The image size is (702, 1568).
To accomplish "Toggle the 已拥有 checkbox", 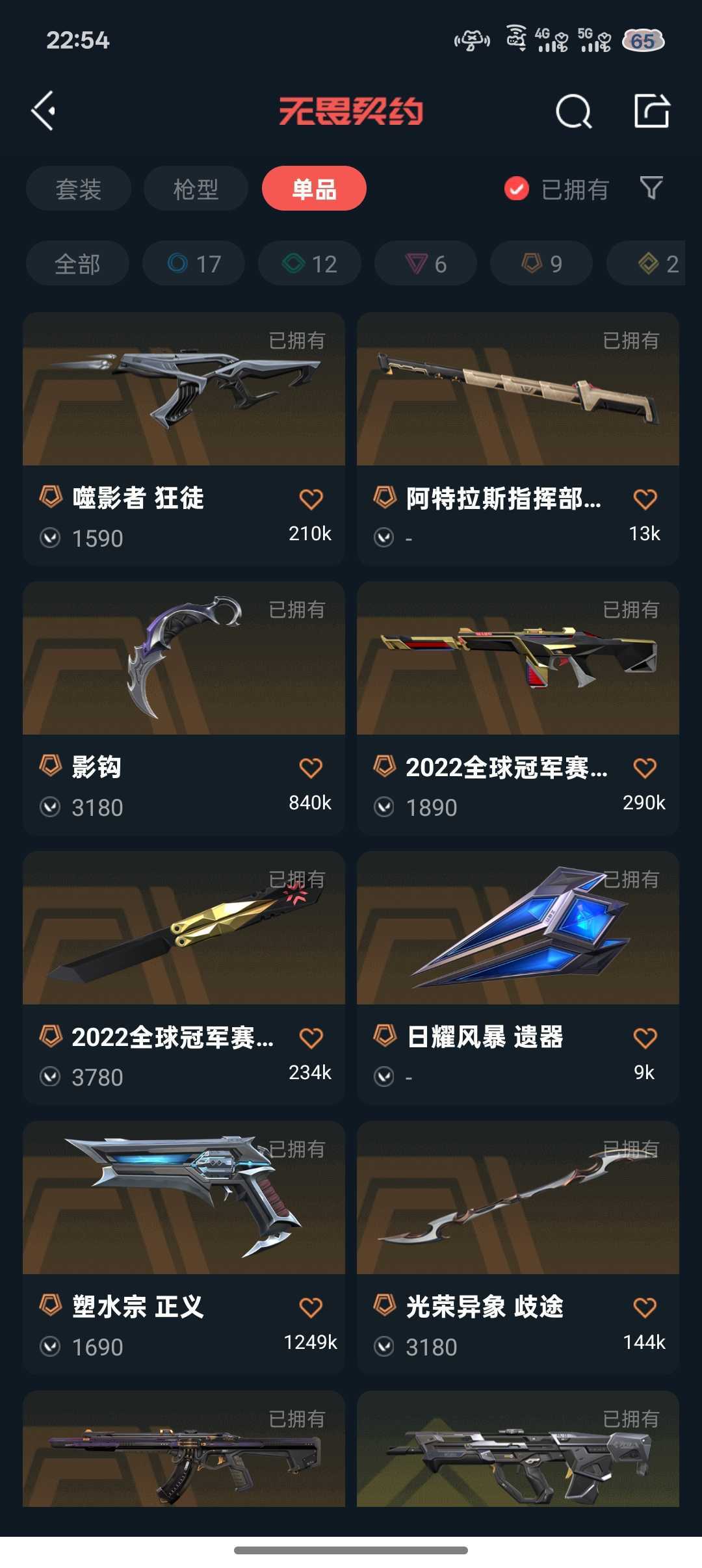I will point(517,189).
